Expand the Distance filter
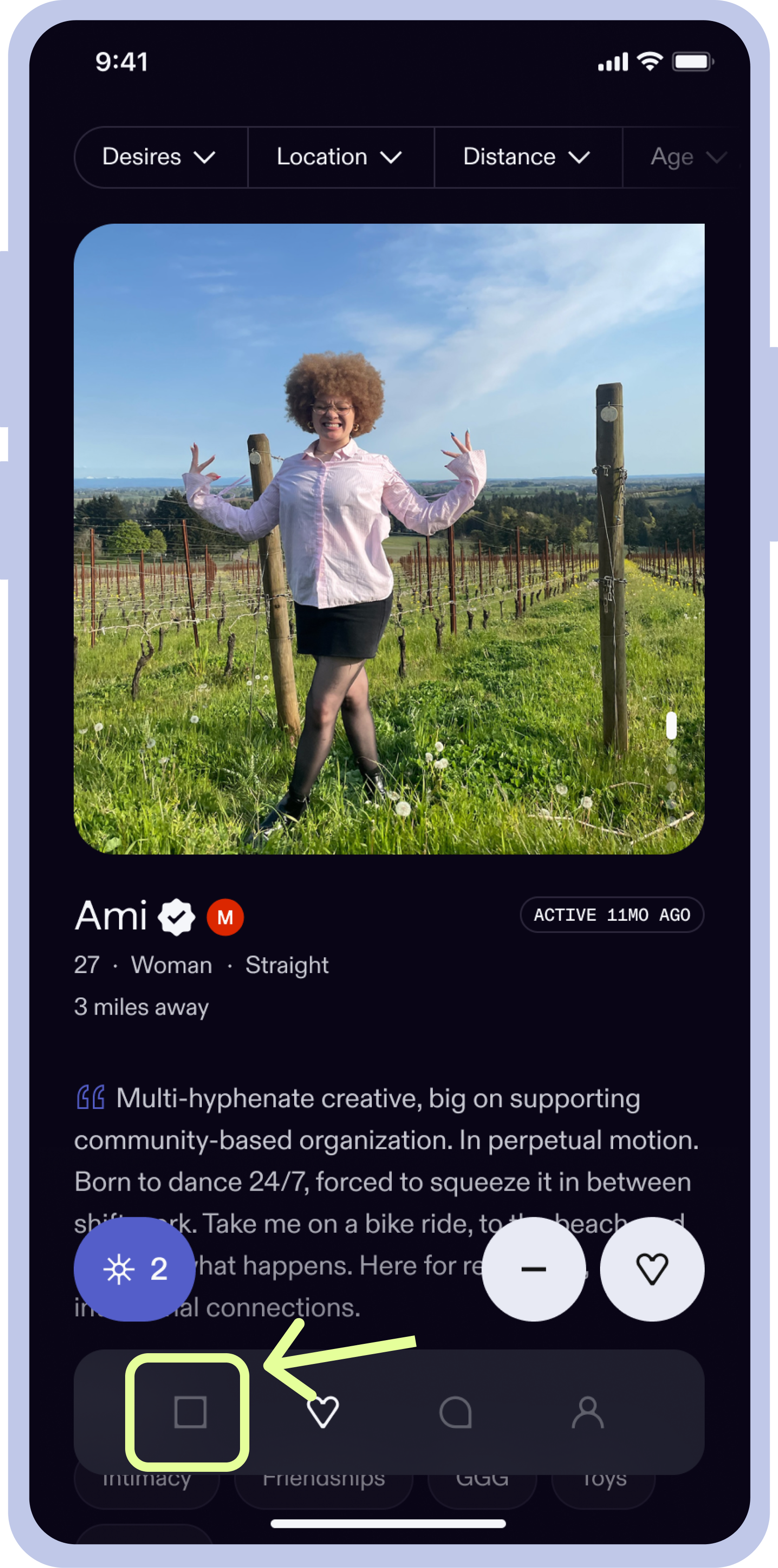The width and height of the screenshot is (778, 1568). 527,157
